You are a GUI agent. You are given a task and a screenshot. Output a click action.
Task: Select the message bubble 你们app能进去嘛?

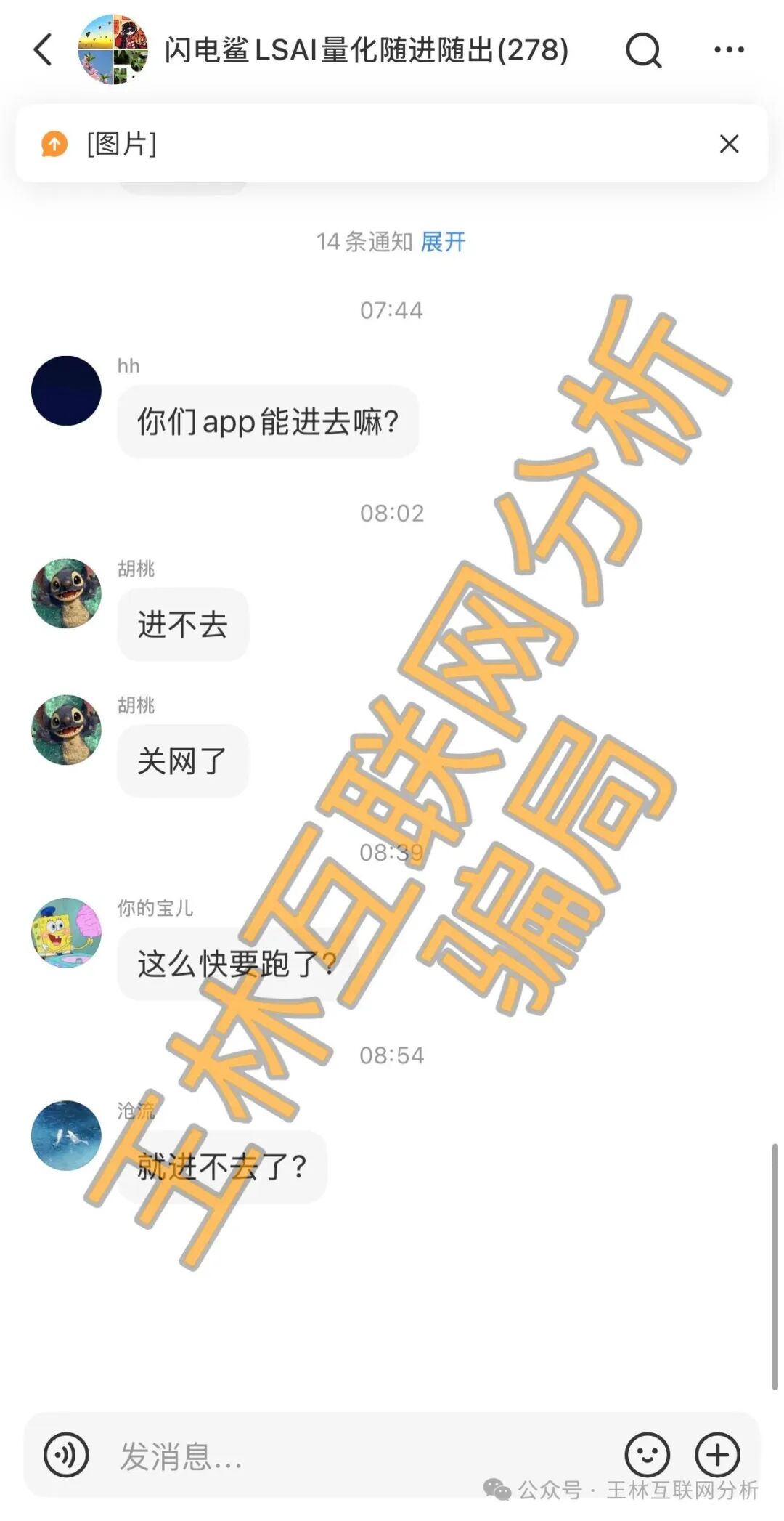tap(266, 423)
